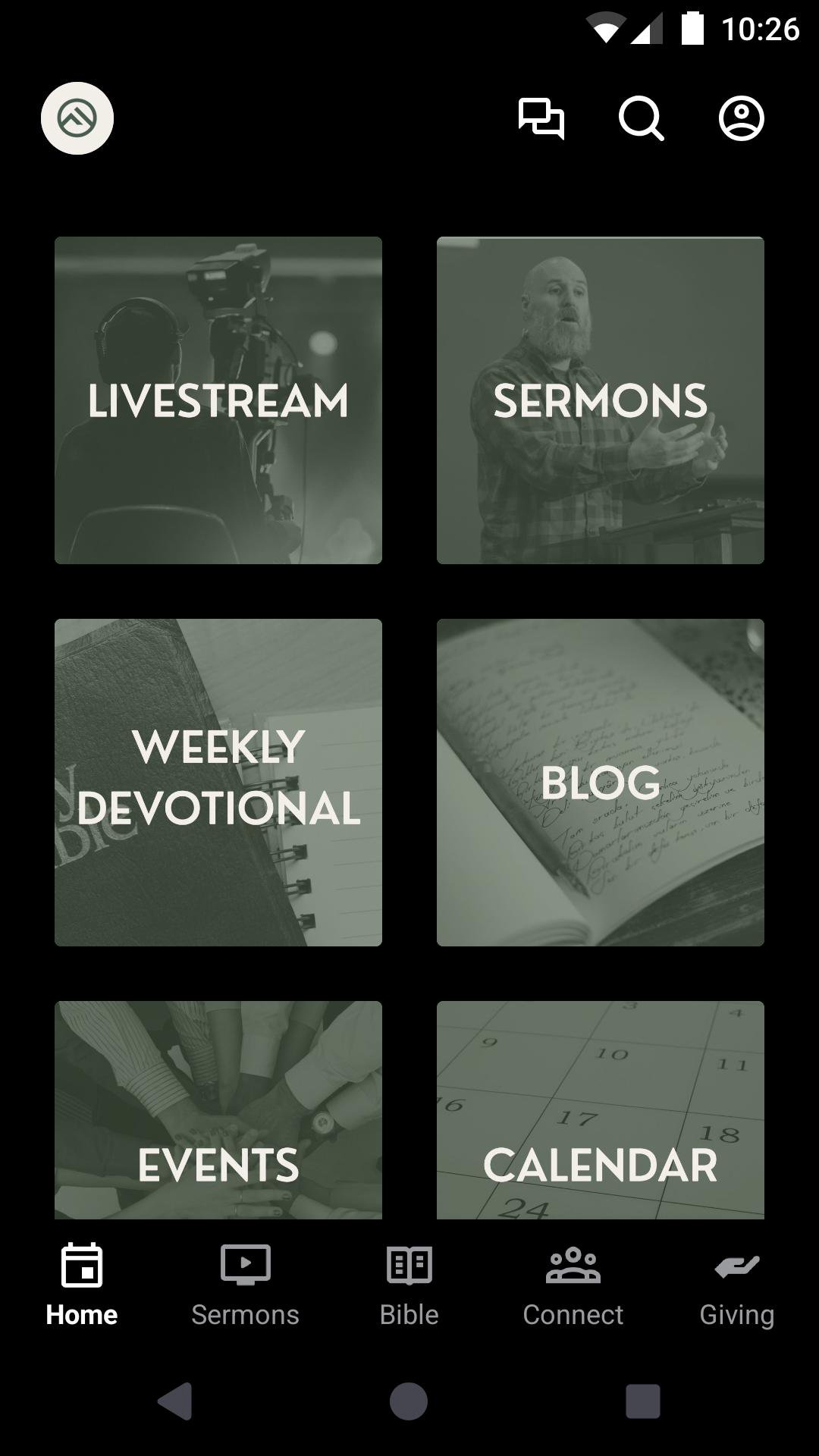Image resolution: width=819 pixels, height=1456 pixels.
Task: Open the search icon
Action: (x=642, y=118)
